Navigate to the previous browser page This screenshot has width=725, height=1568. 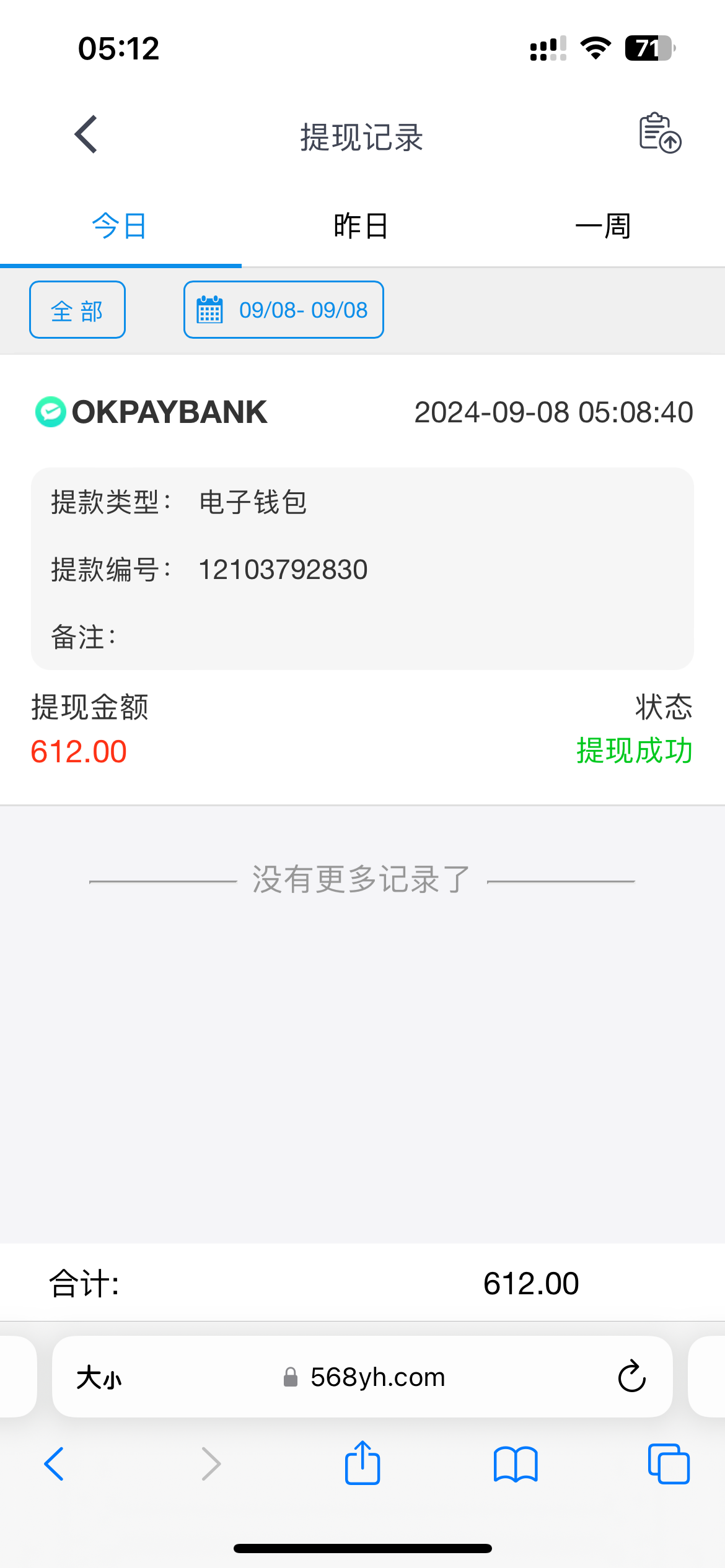(x=55, y=1464)
